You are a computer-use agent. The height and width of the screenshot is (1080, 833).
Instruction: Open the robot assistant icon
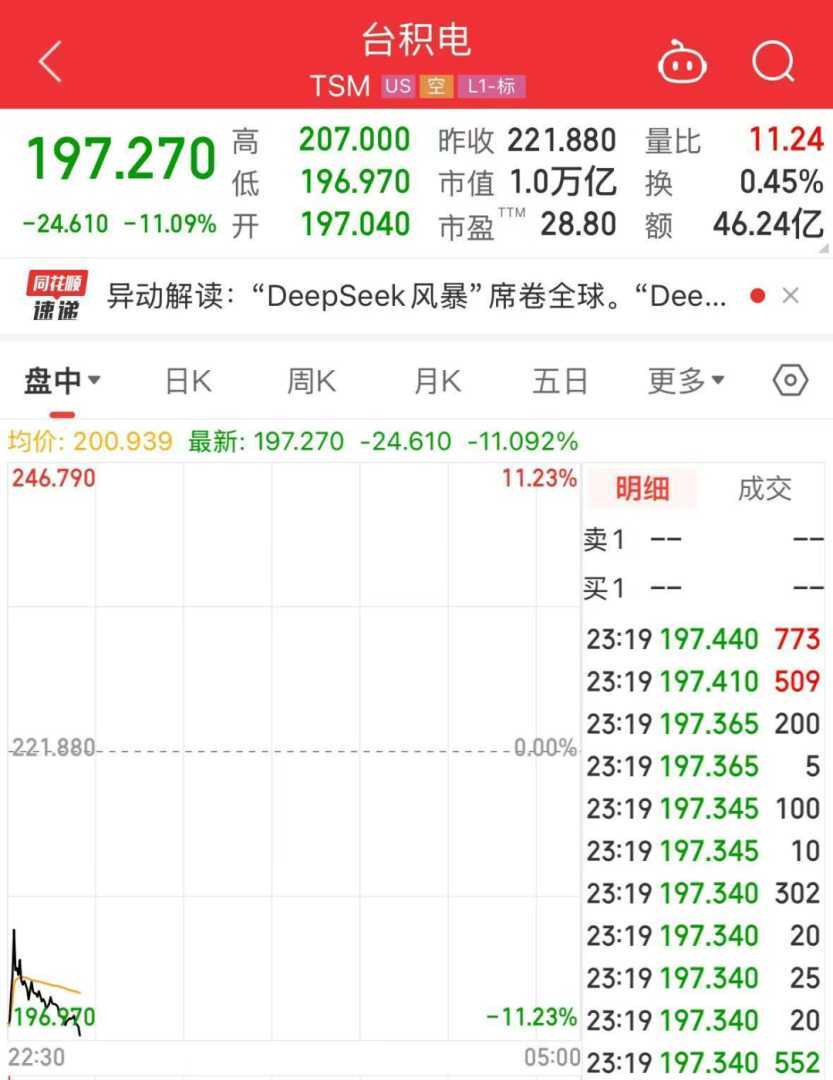pos(682,64)
